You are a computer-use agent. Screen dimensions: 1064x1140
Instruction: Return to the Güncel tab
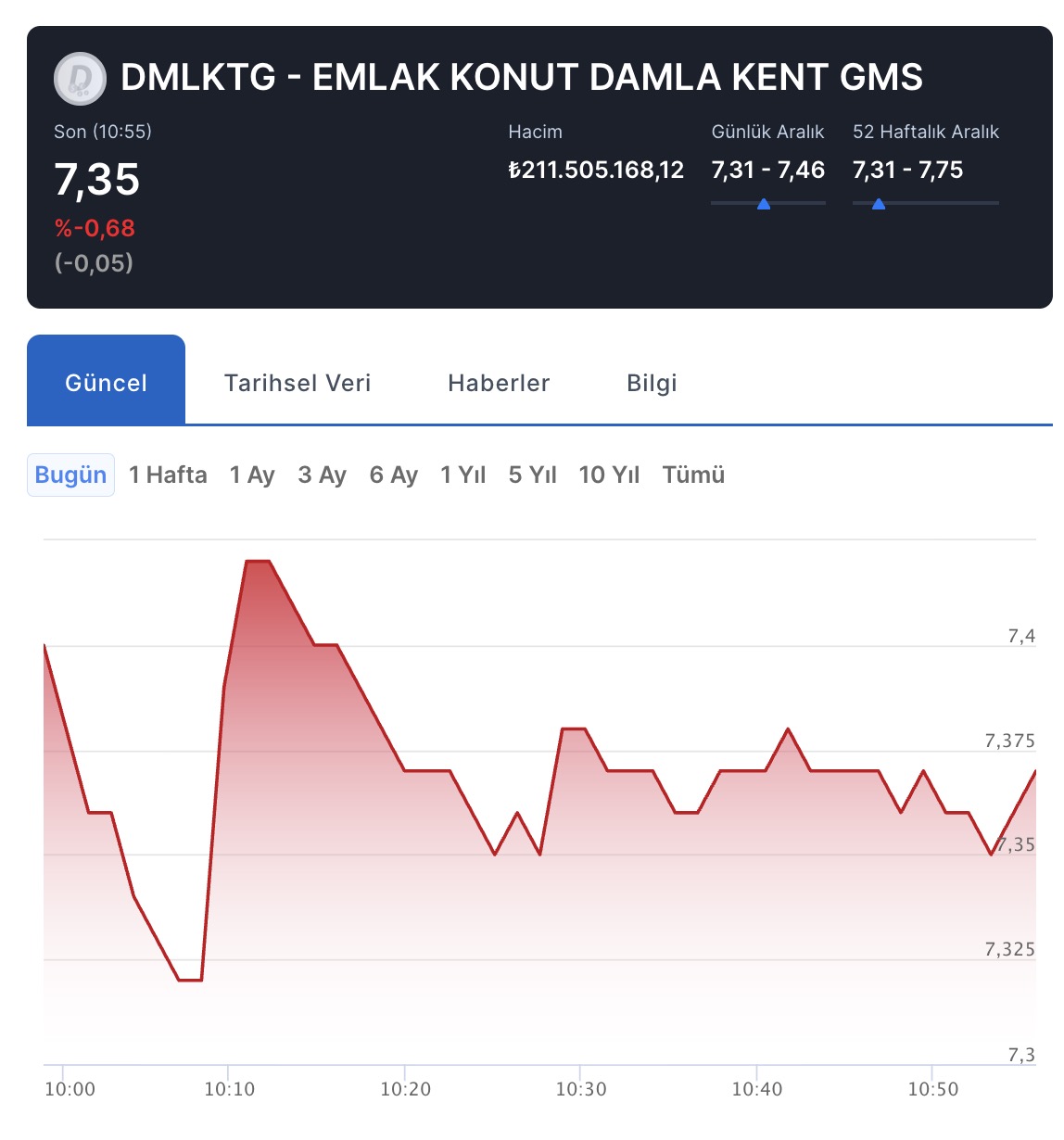(x=106, y=382)
